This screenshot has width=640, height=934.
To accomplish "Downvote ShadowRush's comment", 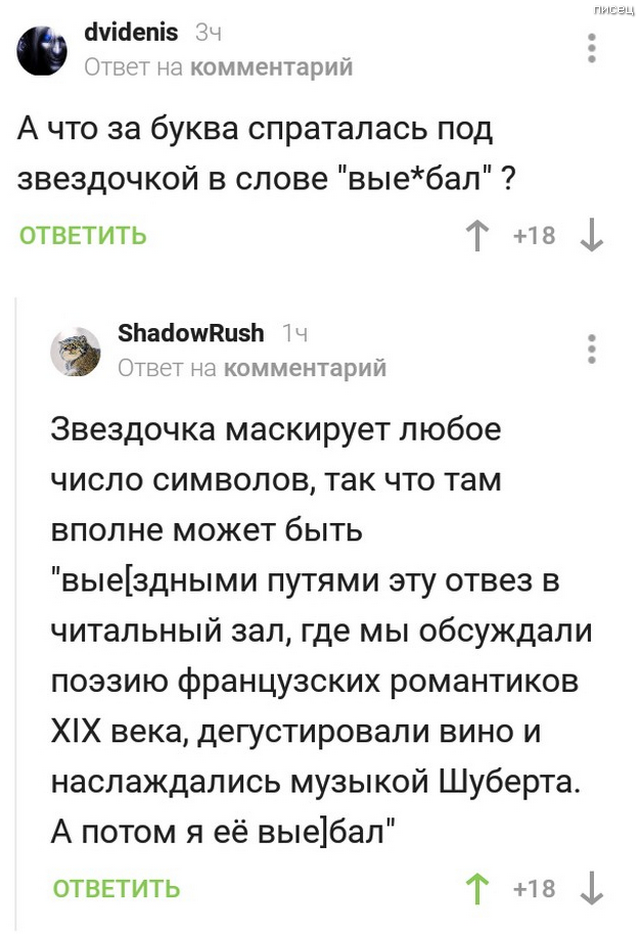I will [x=593, y=888].
